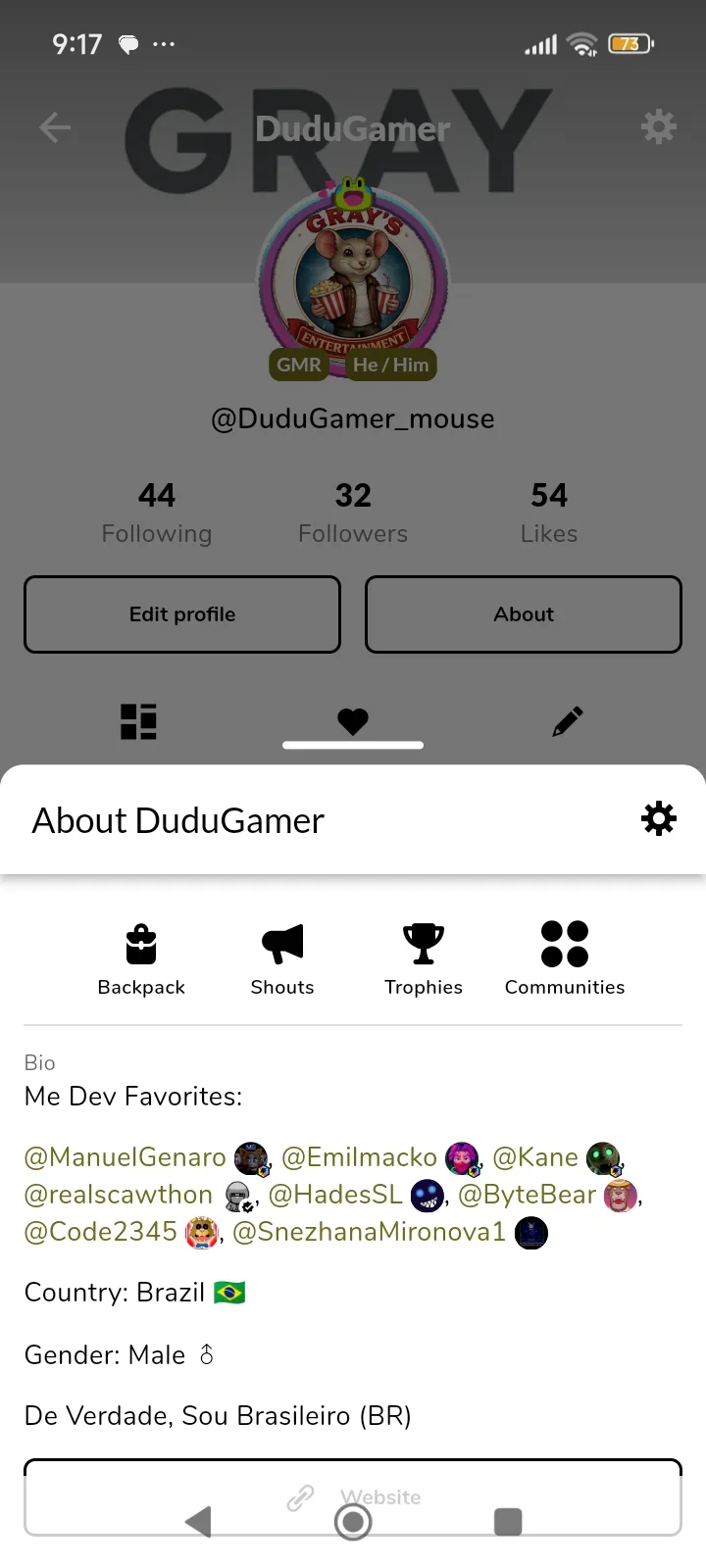Open @Kane profile from bio

click(535, 1157)
